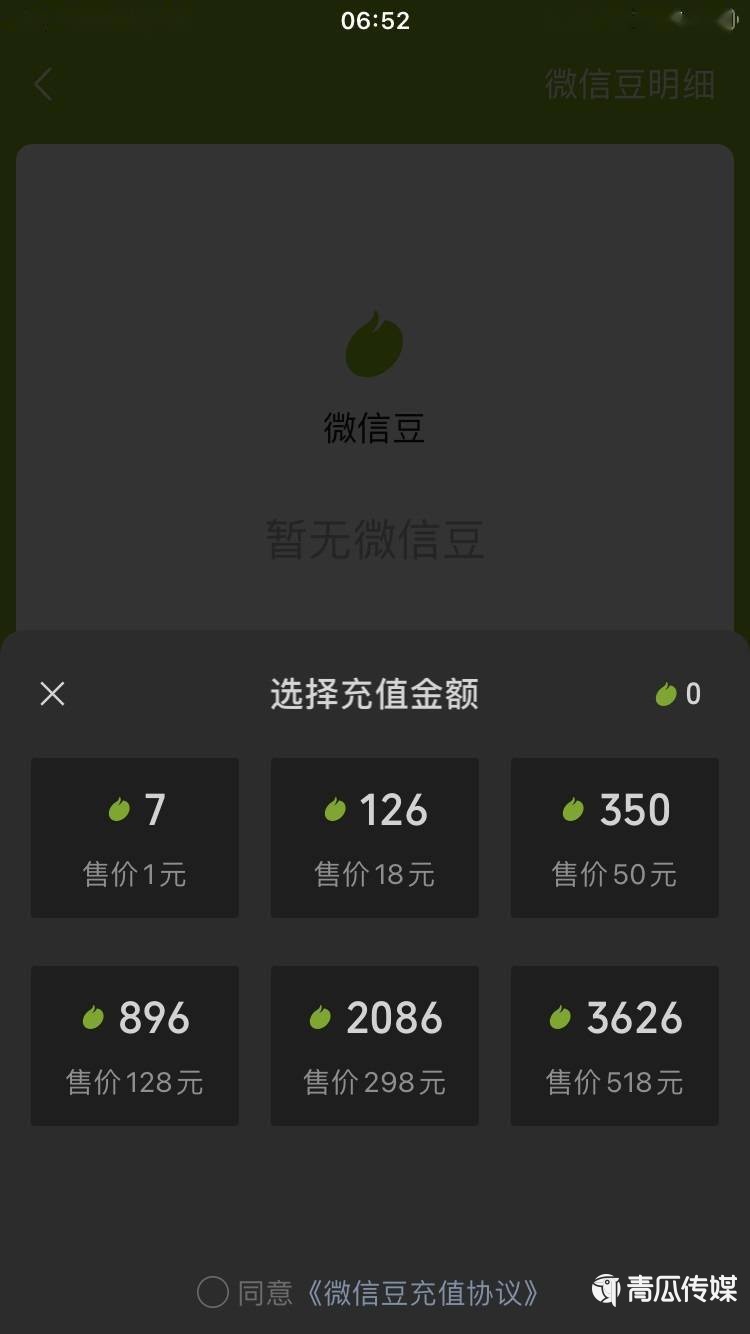Open the 微信豆充值协议 link
The image size is (750, 1334).
(422, 1292)
